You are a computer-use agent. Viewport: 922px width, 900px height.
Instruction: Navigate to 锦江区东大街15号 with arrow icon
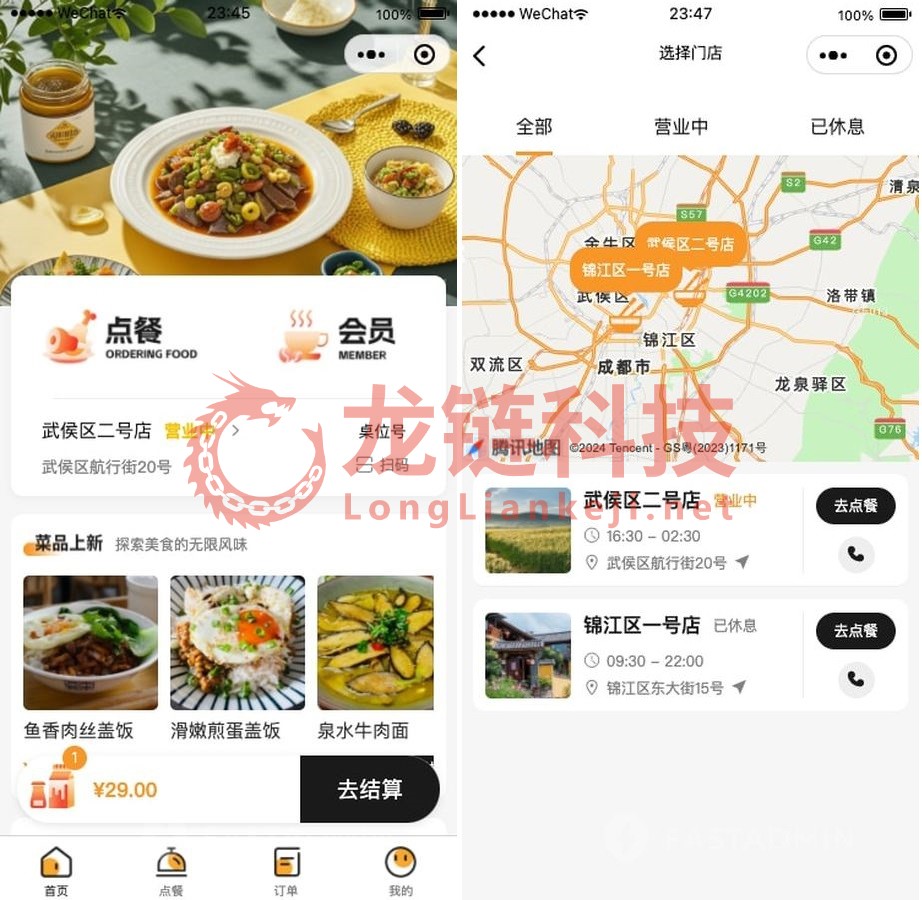click(739, 688)
